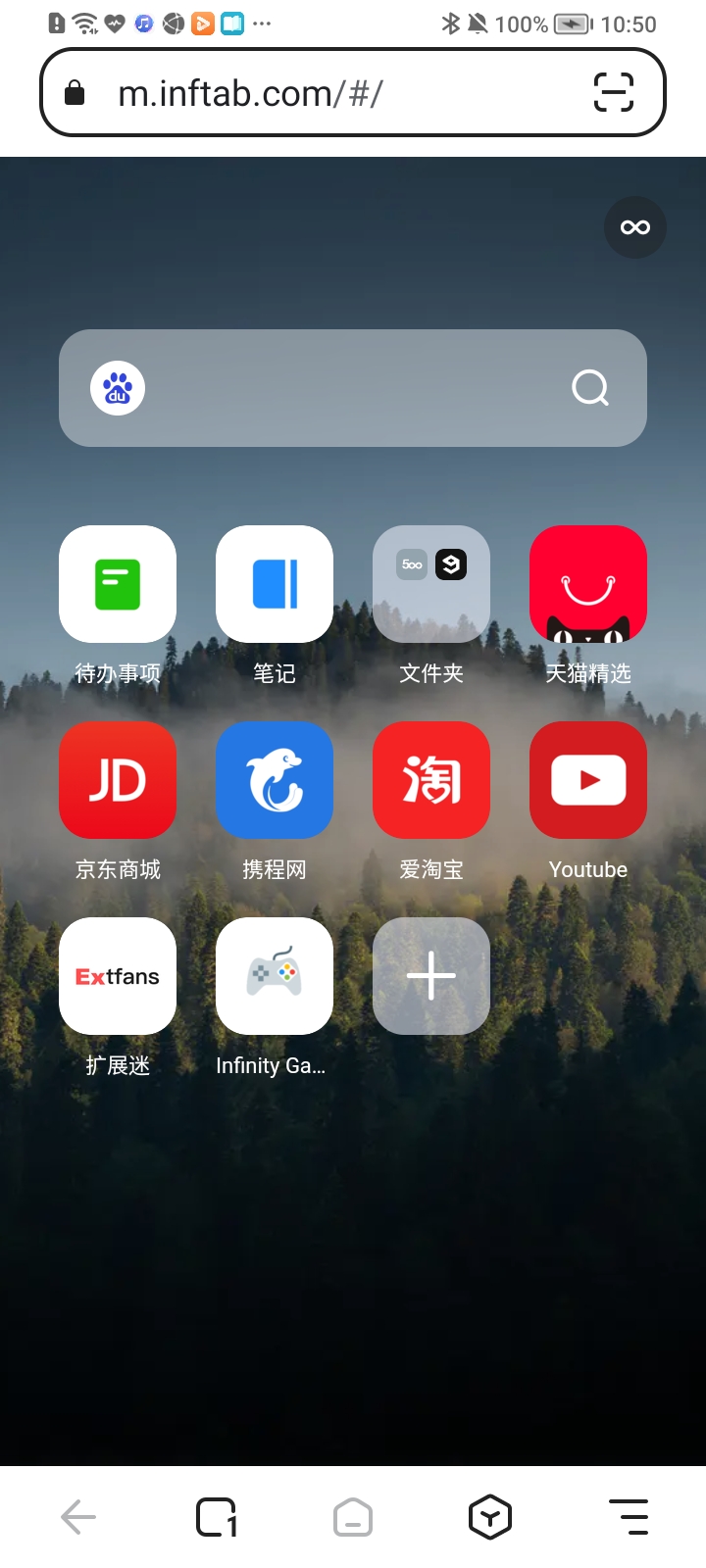Open the 爱淘宝 shortcut
The width and height of the screenshot is (706, 1568).
click(431, 780)
